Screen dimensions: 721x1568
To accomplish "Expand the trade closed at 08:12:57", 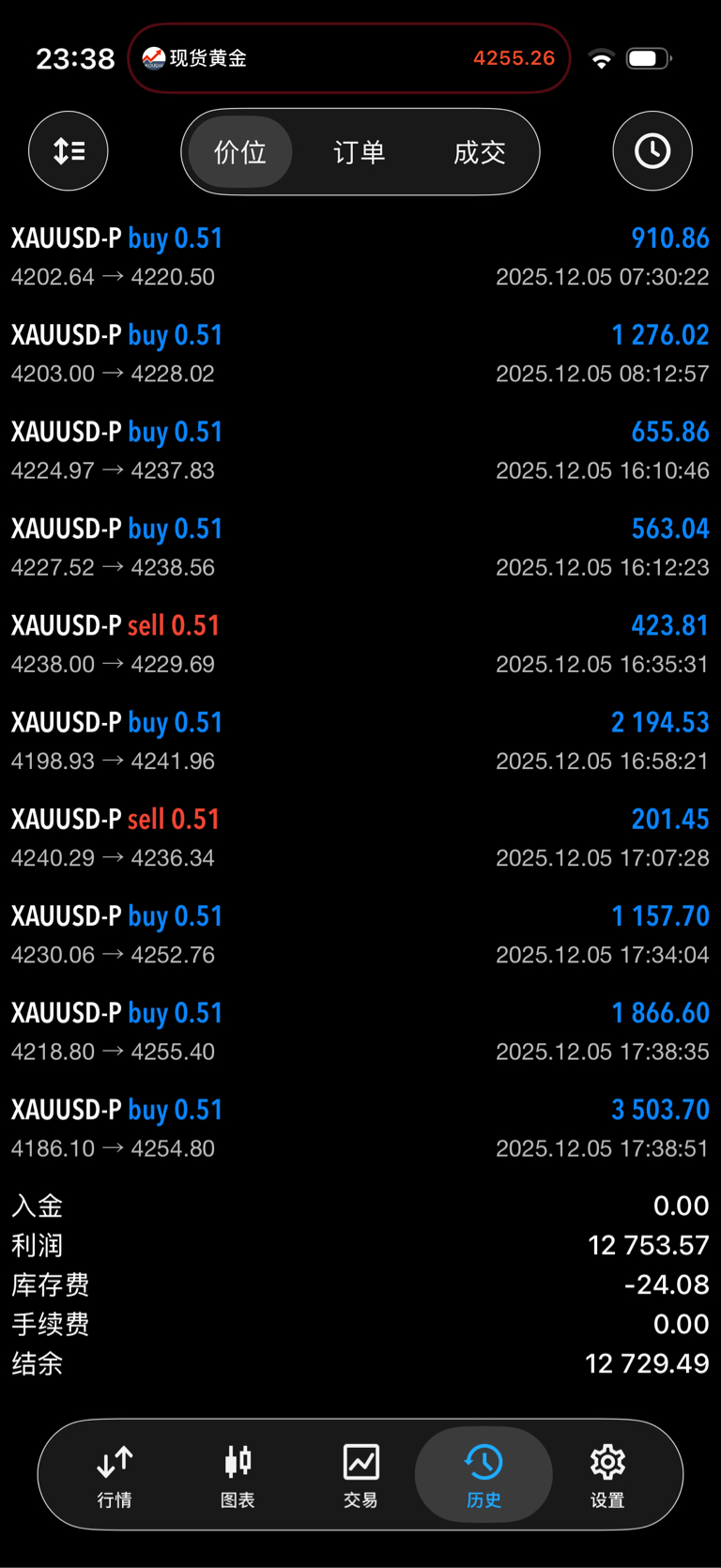I will [x=360, y=353].
